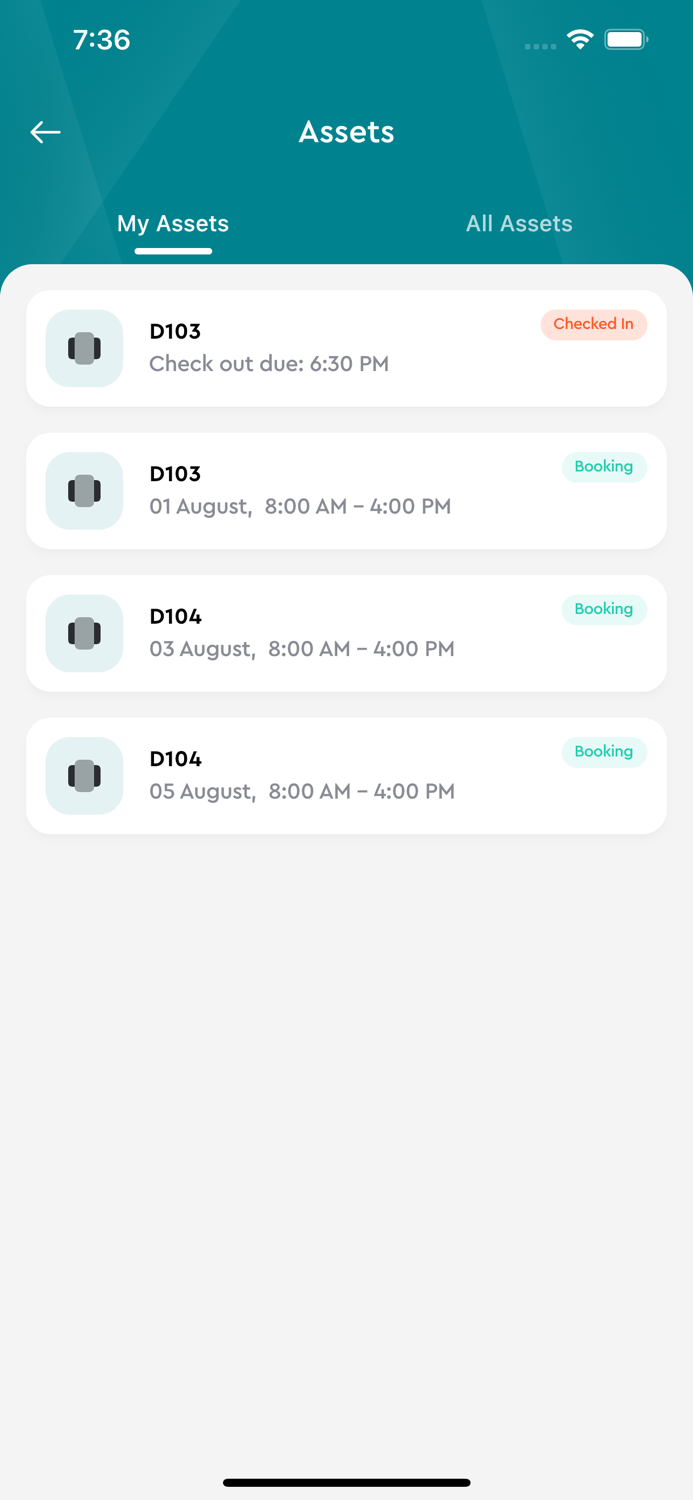Switch to the All Assets tab
Image resolution: width=693 pixels, height=1500 pixels.
(x=519, y=224)
